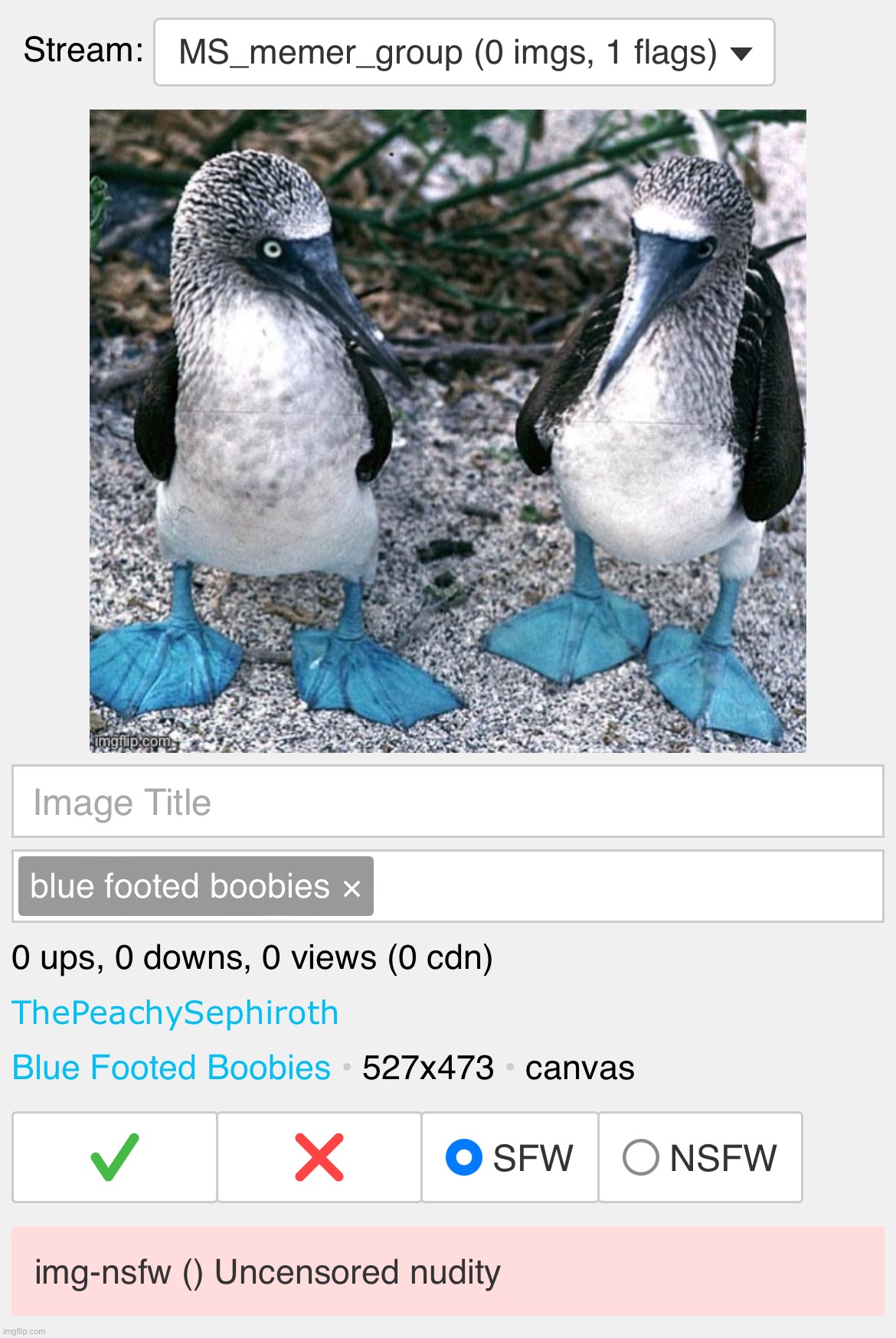Open the blue footed boobies image
This screenshot has width=896, height=1338.
click(x=447, y=430)
